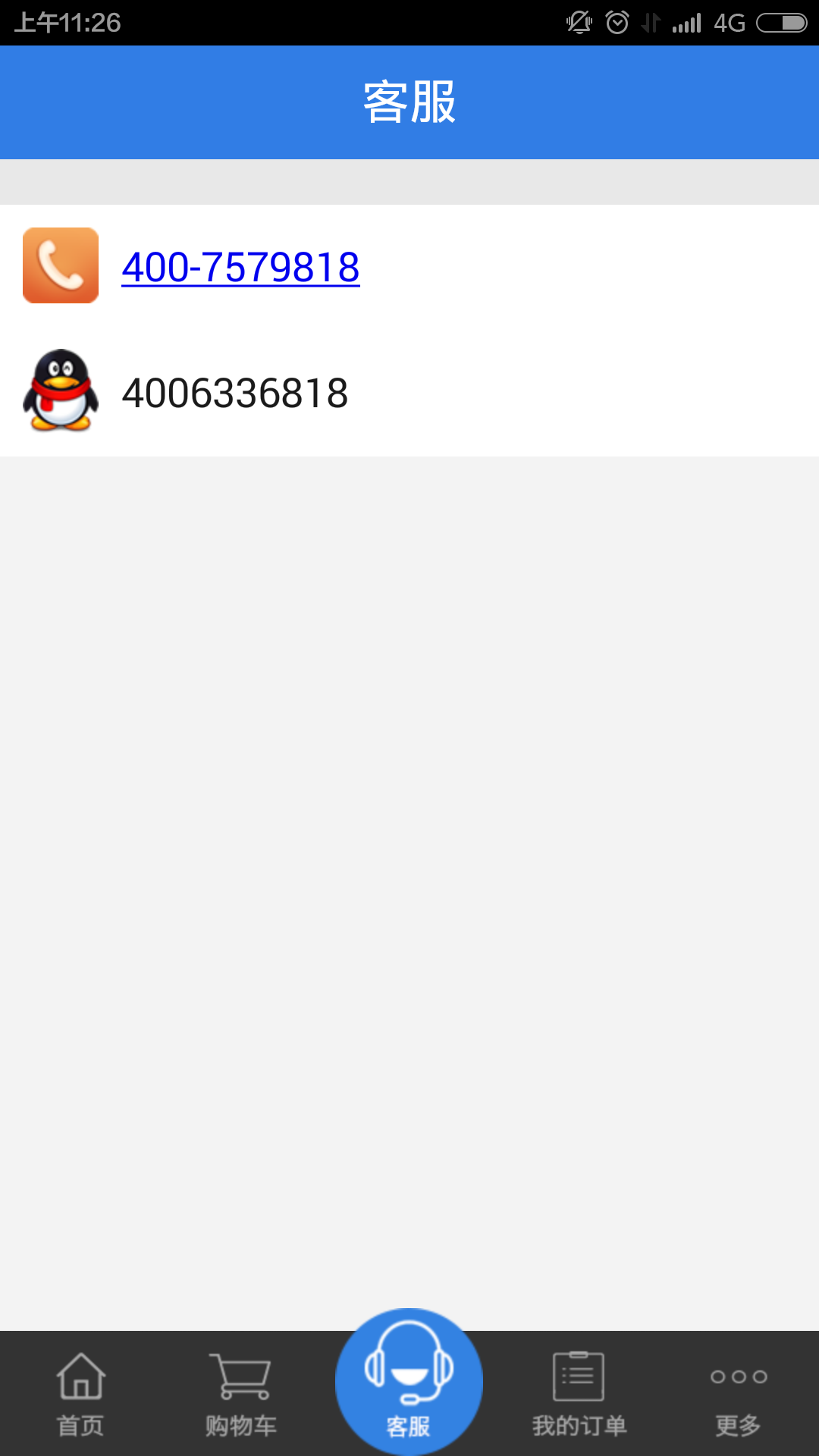Open QQ contact 4006336818
819x1456 pixels.
coord(234,393)
